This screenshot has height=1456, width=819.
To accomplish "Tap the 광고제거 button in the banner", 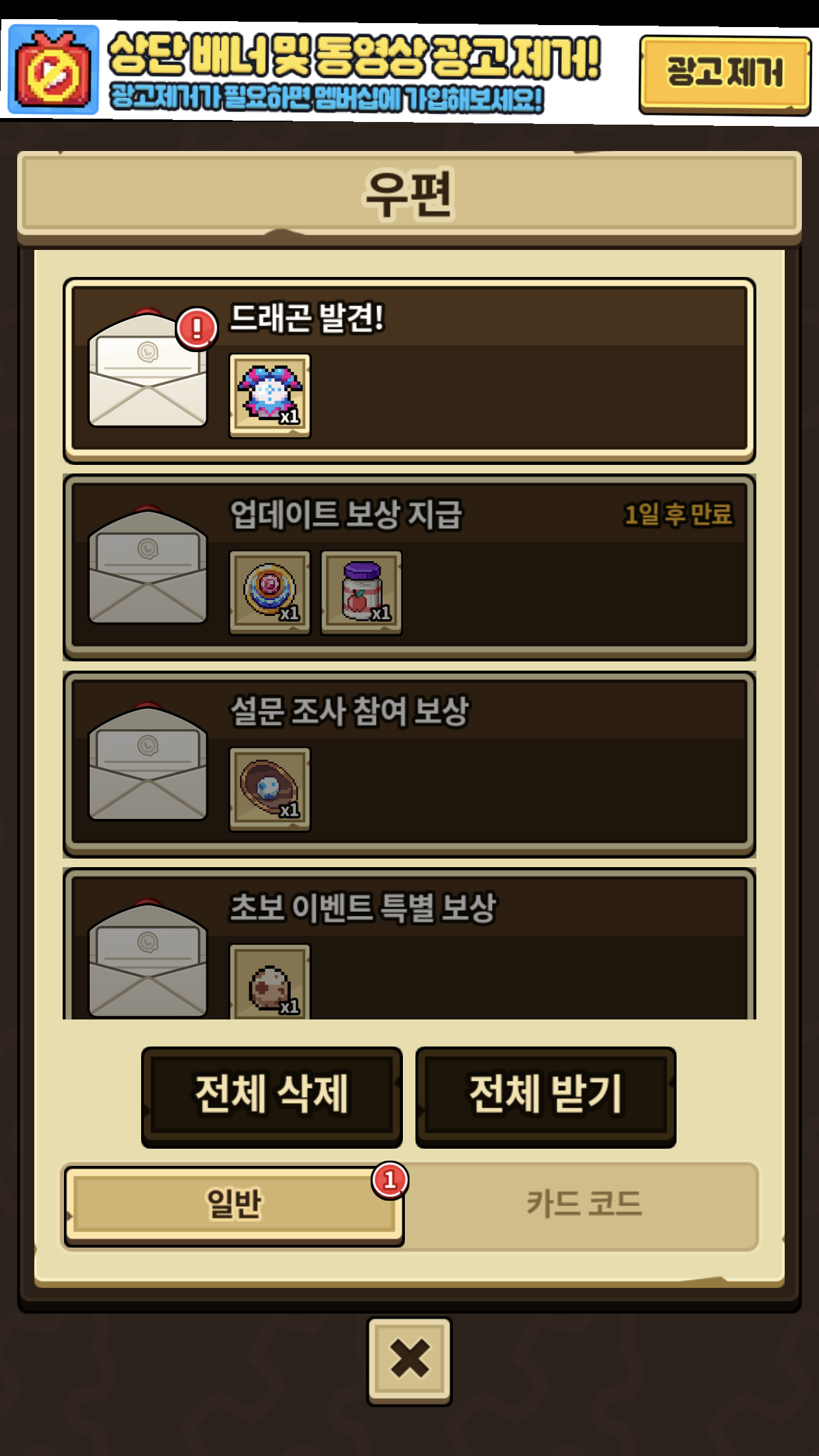I will pos(724,73).
